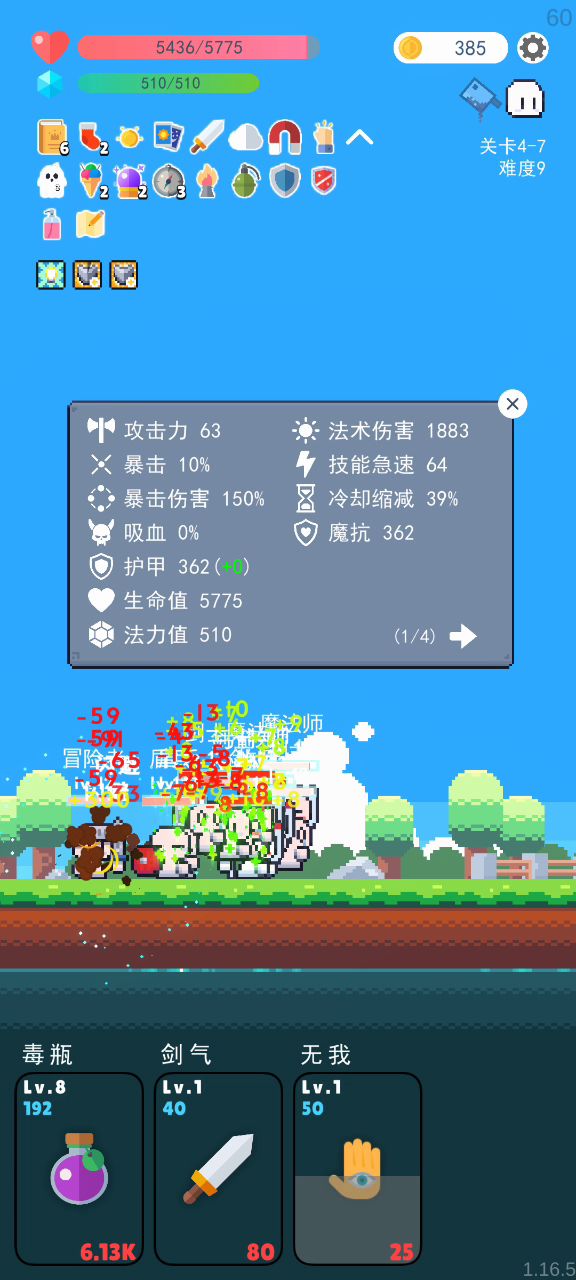The height and width of the screenshot is (1280, 576).
Task: Inspect the pink potion bottle item
Action: 50,224
